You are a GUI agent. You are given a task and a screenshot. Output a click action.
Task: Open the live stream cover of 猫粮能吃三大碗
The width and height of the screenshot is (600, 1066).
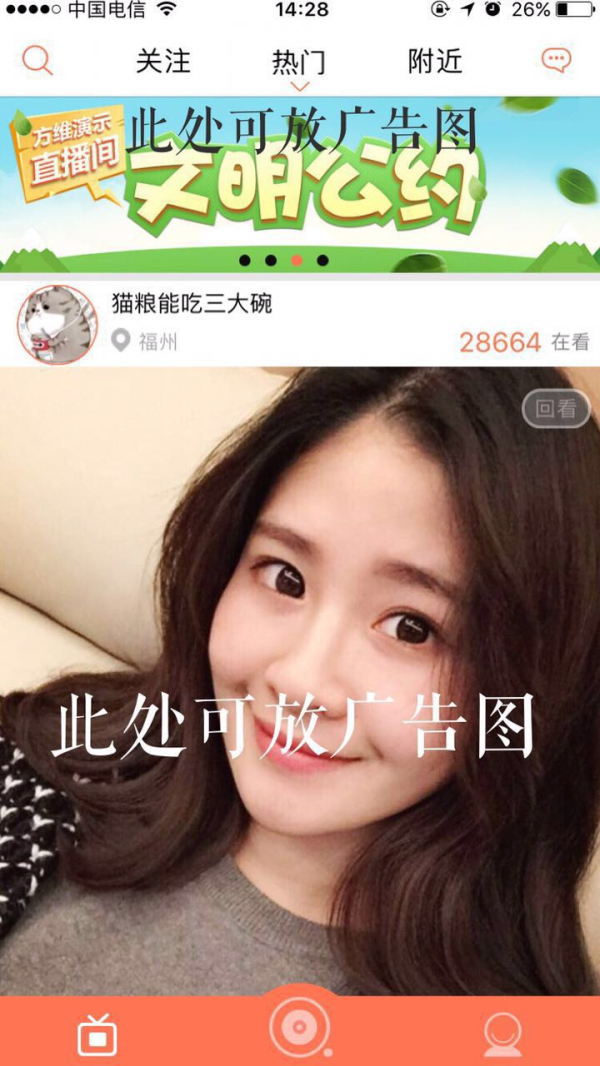click(300, 680)
